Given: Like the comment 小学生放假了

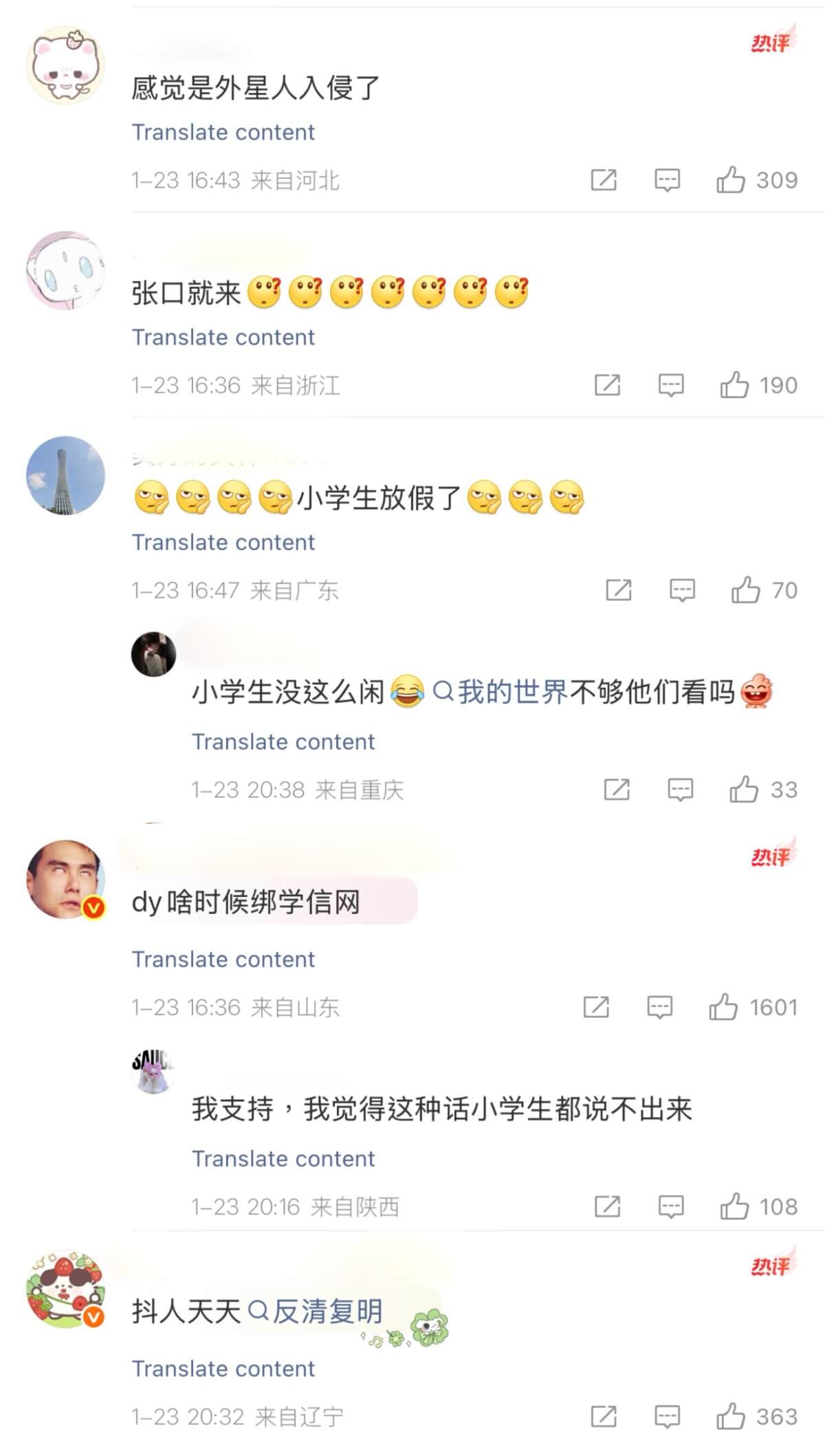Looking at the screenshot, I should 746,590.
